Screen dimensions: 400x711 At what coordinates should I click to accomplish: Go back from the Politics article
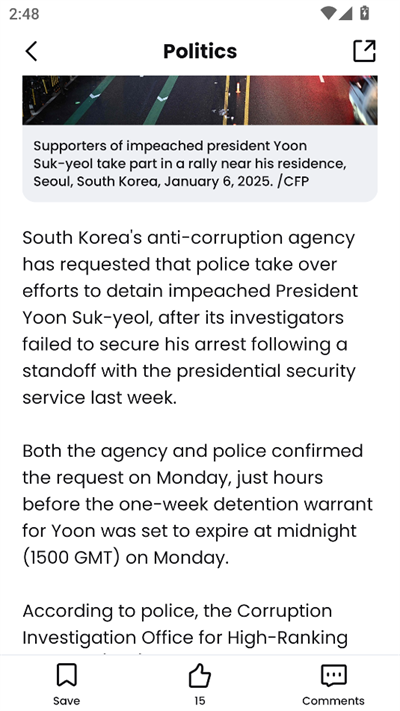coord(31,51)
